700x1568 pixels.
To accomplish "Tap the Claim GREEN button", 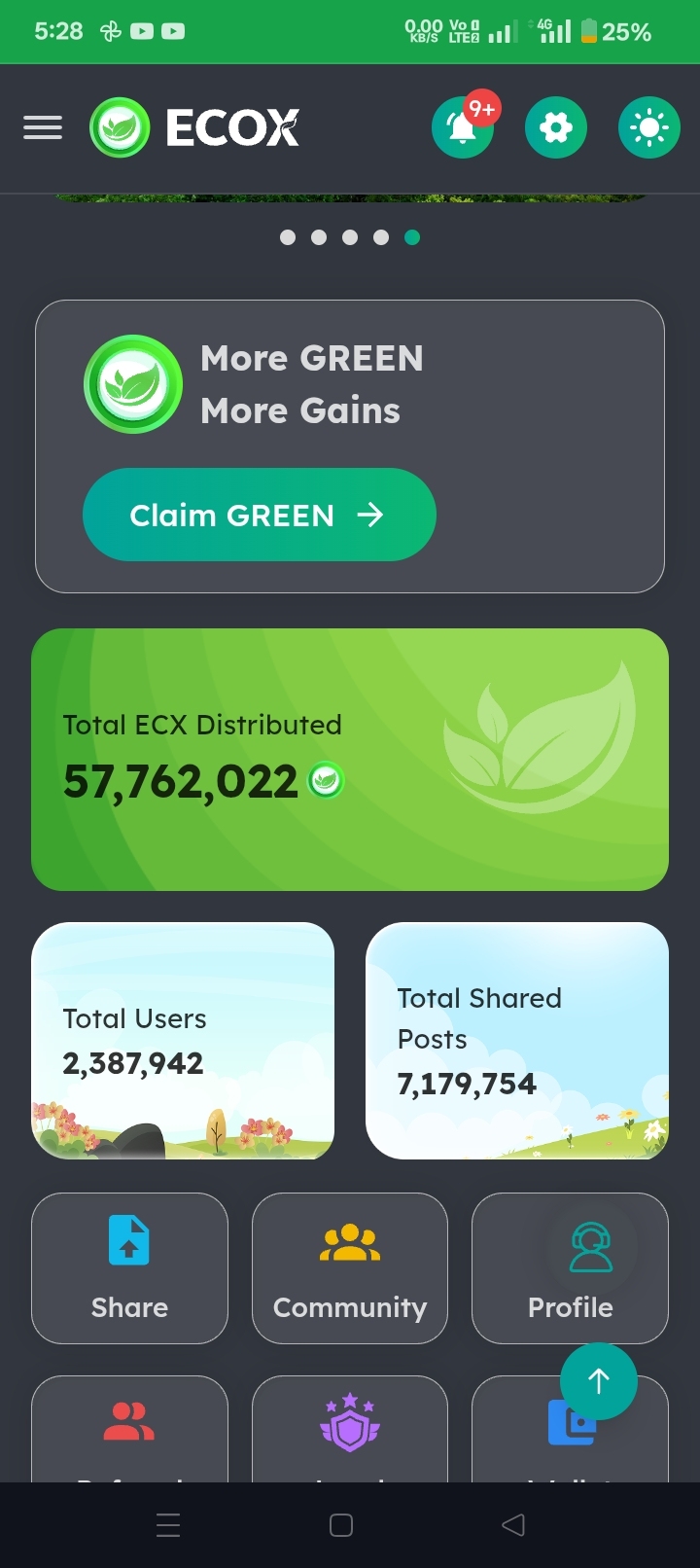I will (x=259, y=515).
